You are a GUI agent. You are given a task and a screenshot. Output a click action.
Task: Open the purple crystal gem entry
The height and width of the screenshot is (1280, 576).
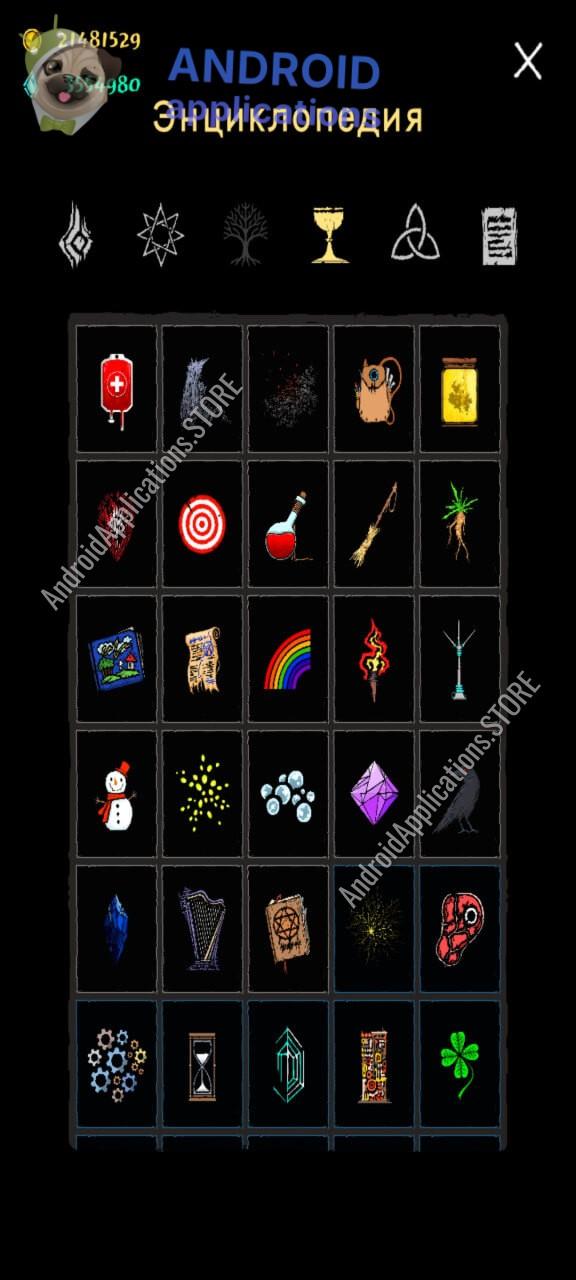pos(374,794)
